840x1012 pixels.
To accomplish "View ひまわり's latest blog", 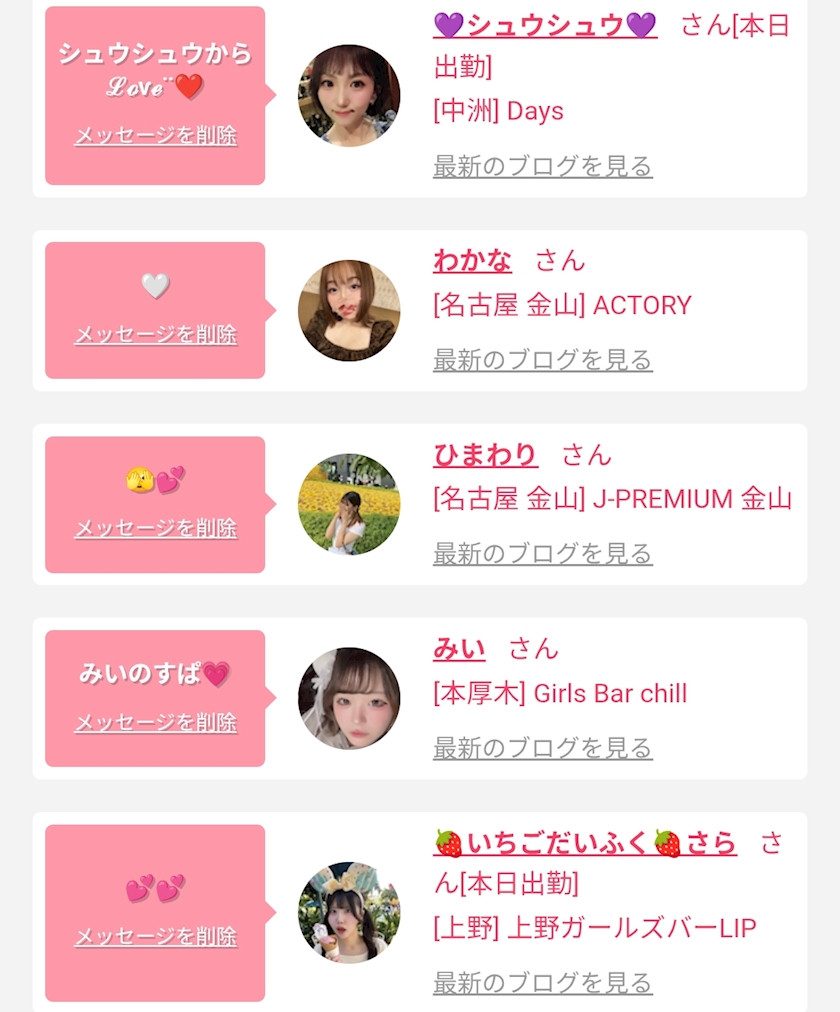I will pyautogui.click(x=543, y=553).
